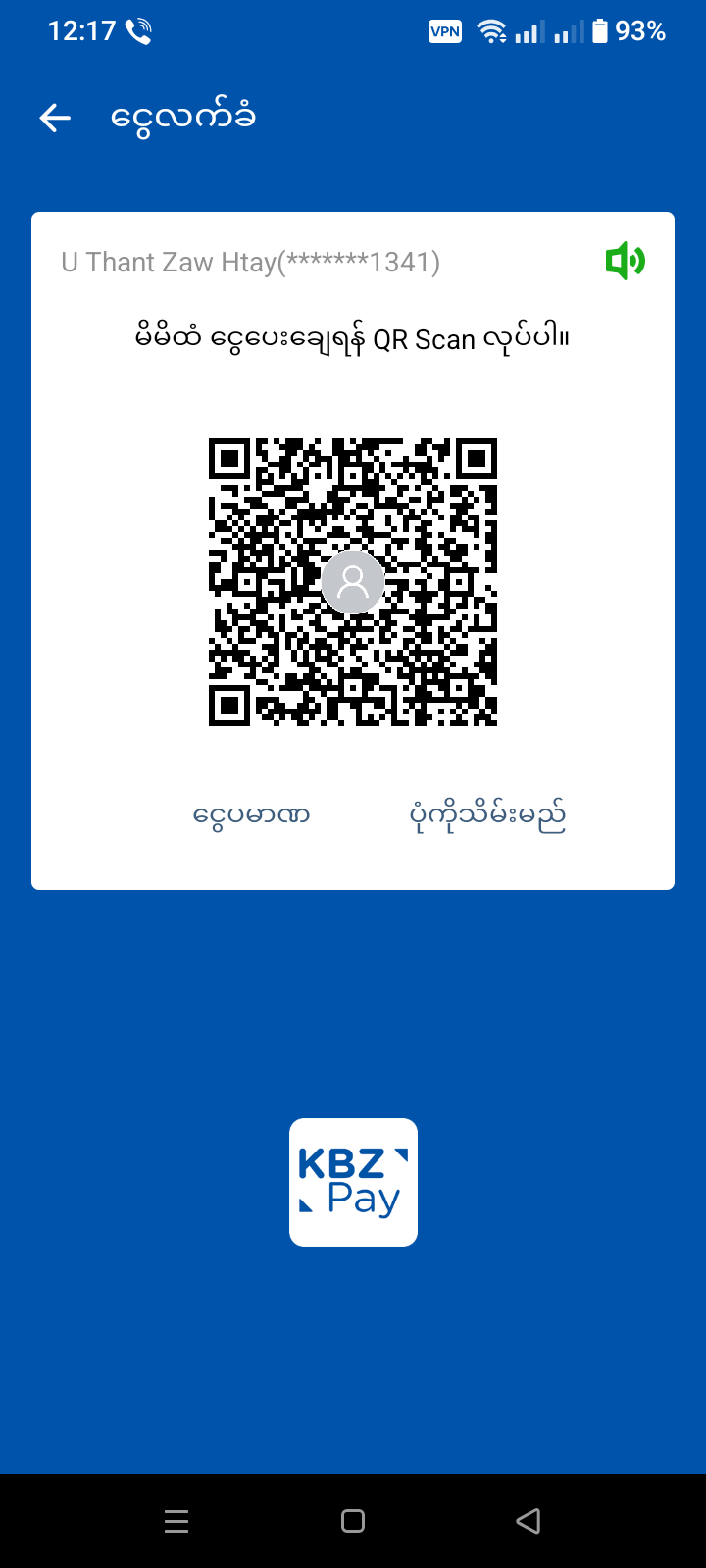The width and height of the screenshot is (706, 1568).
Task: Set amount with ငွေပမာဏ
Action: coord(252,814)
